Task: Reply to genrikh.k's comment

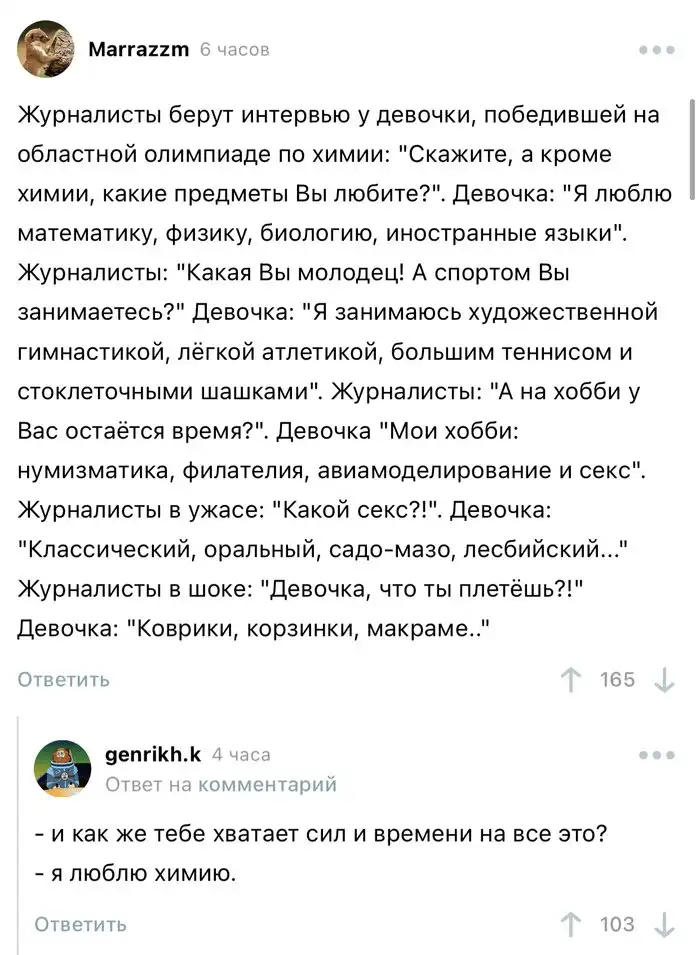Action: [80, 924]
